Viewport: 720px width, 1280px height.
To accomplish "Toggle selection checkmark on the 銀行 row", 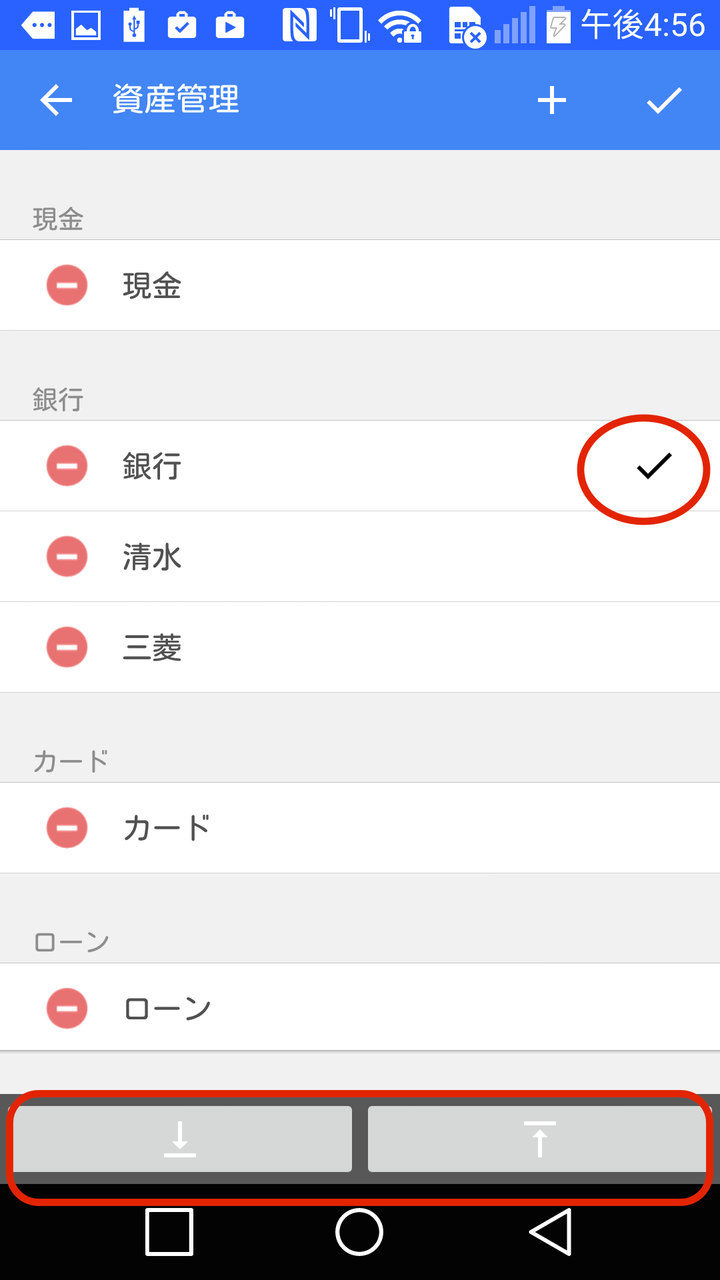I will tap(655, 466).
